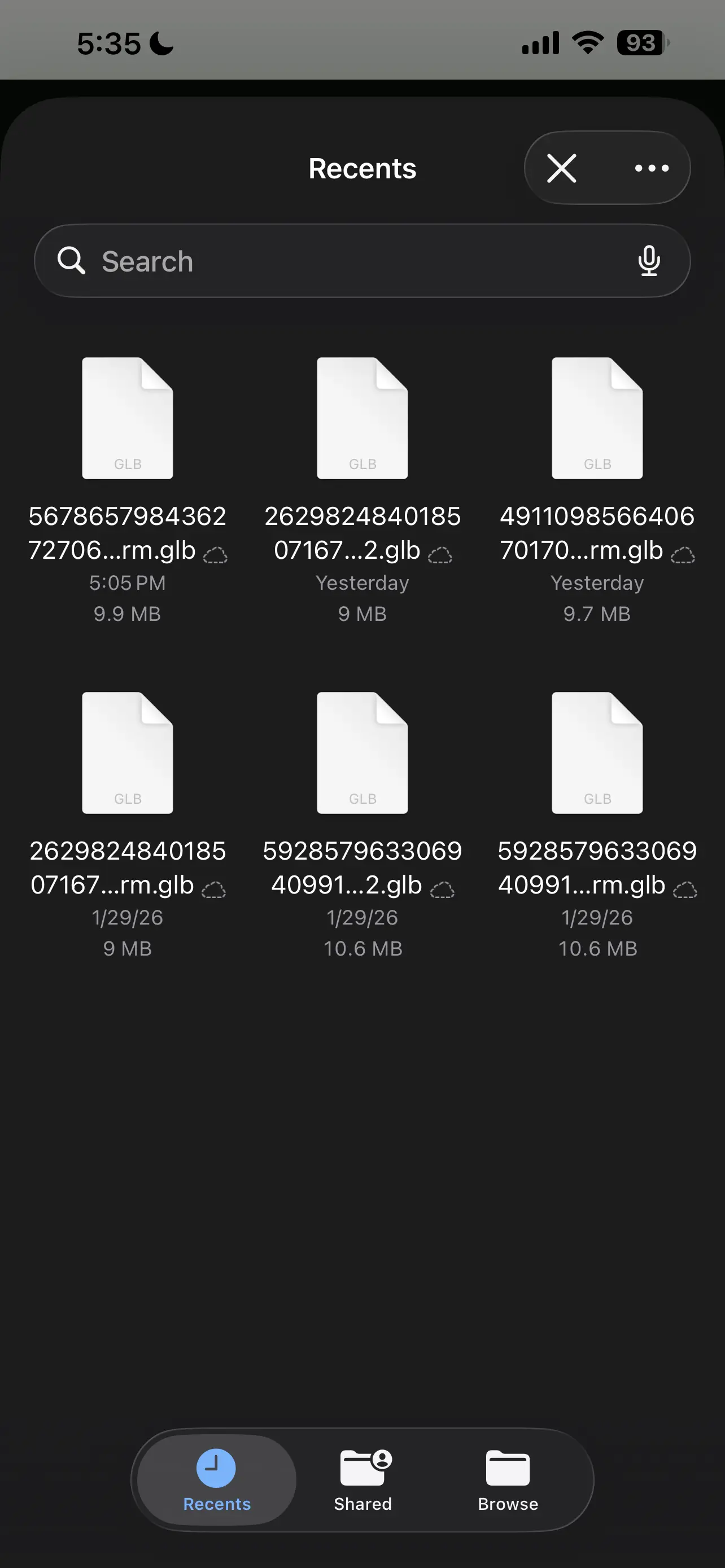The width and height of the screenshot is (725, 1568).
Task: Tap the cloud icon beside 5928579633069...2.glb
Action: click(x=444, y=890)
